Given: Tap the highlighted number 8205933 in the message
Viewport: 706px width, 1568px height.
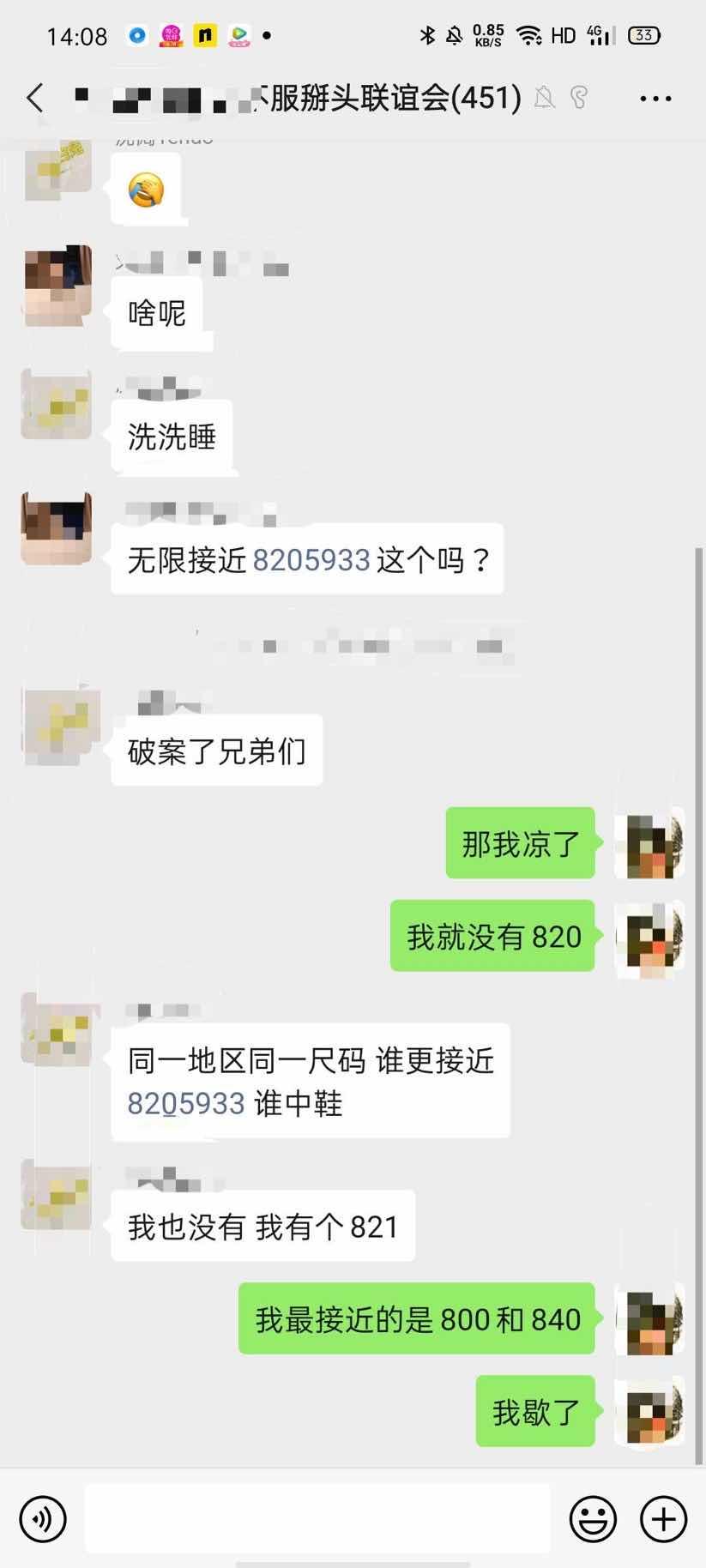Looking at the screenshot, I should point(311,559).
